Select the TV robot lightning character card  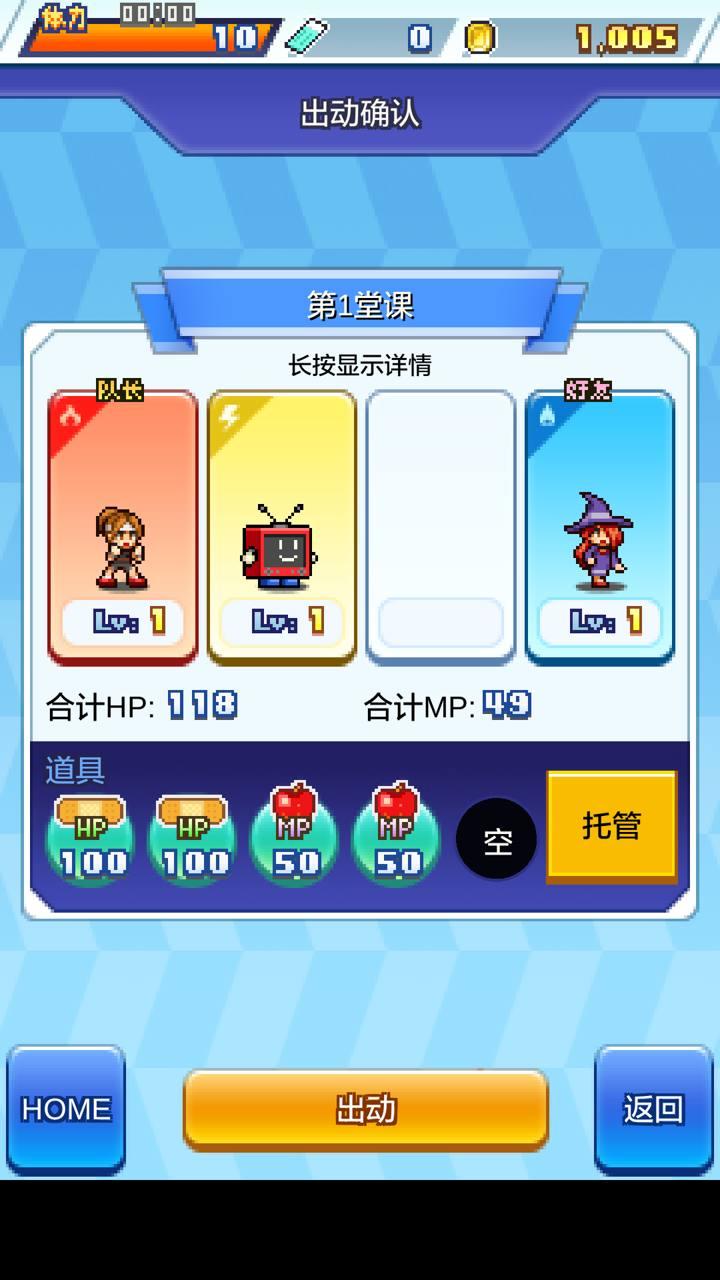point(281,527)
